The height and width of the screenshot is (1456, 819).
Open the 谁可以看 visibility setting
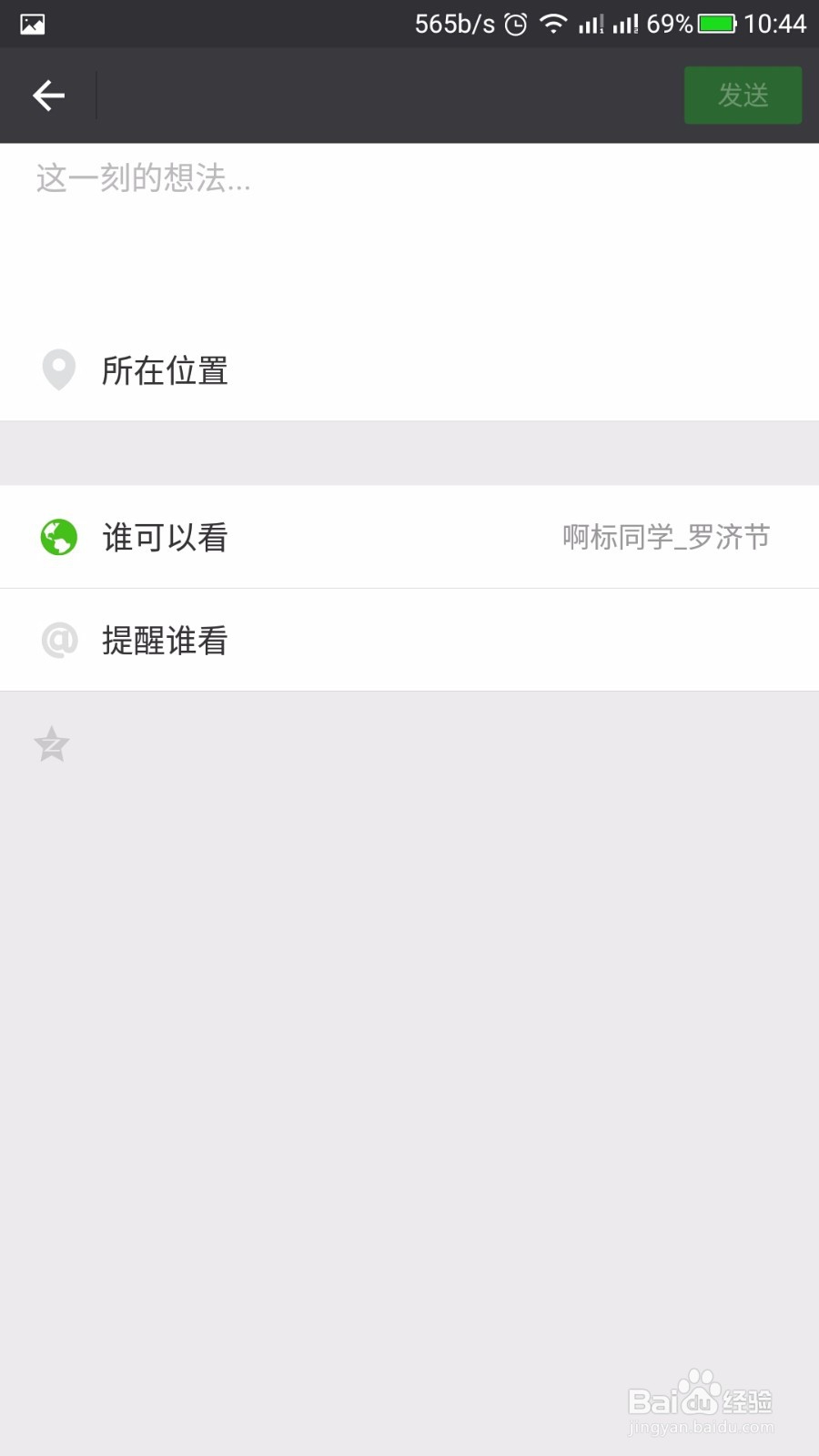click(x=164, y=537)
